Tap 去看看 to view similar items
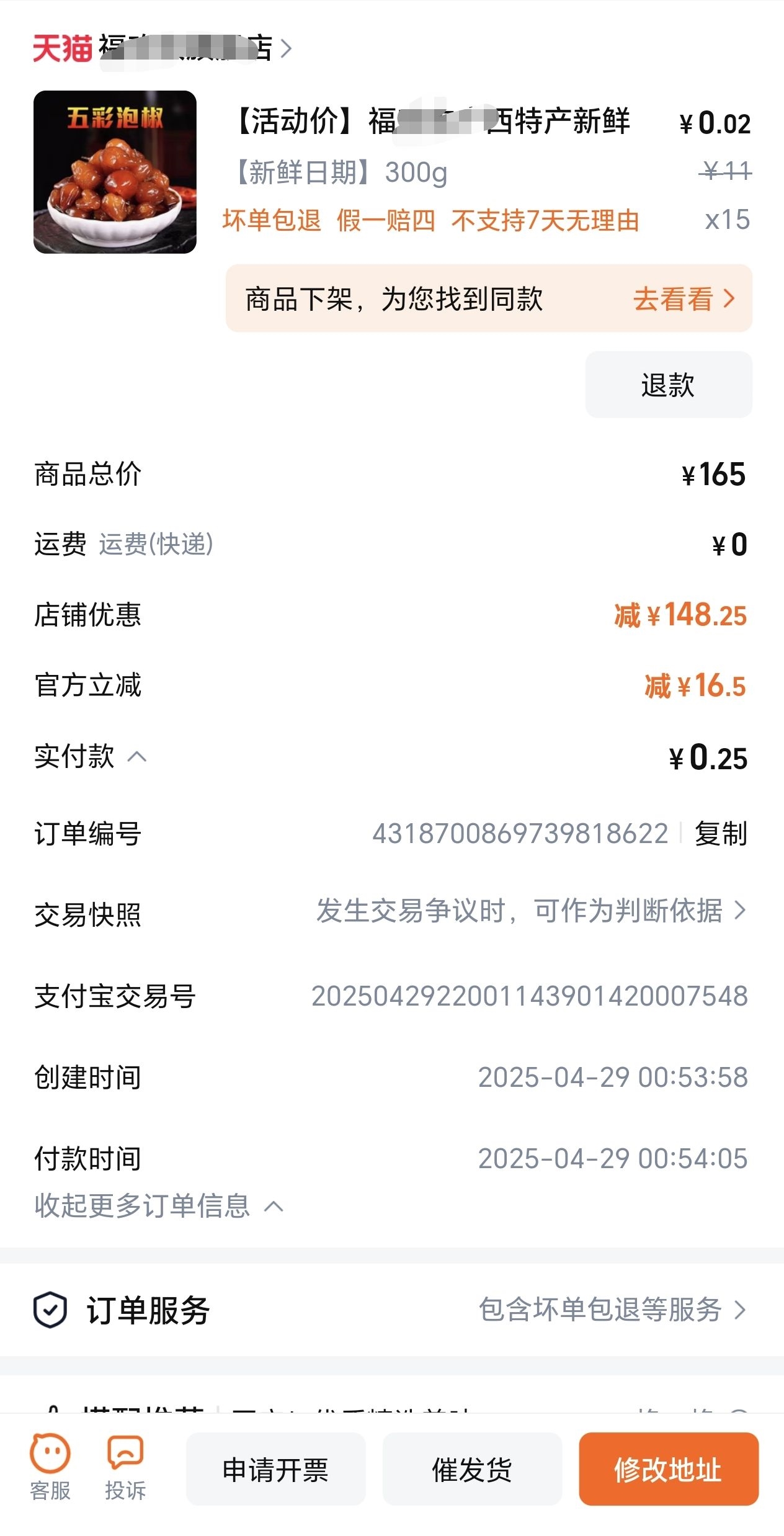Screen dimensions: 784x1536 coord(682,299)
